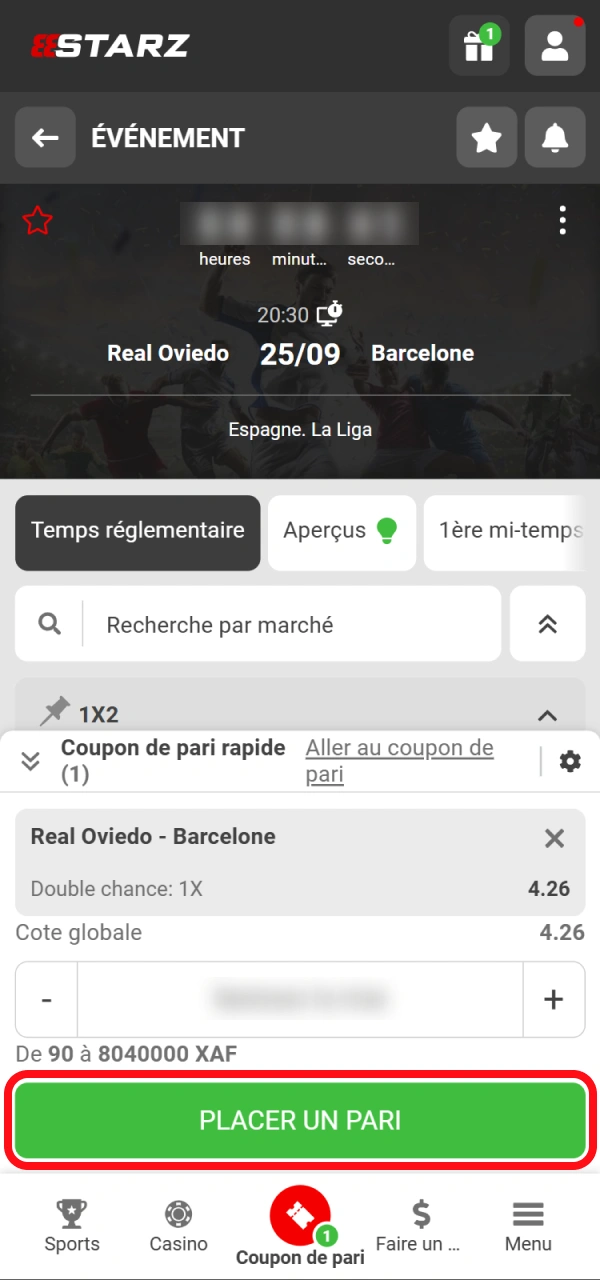600x1280 pixels.
Task: Collapse the 1X2 market section
Action: 547,714
